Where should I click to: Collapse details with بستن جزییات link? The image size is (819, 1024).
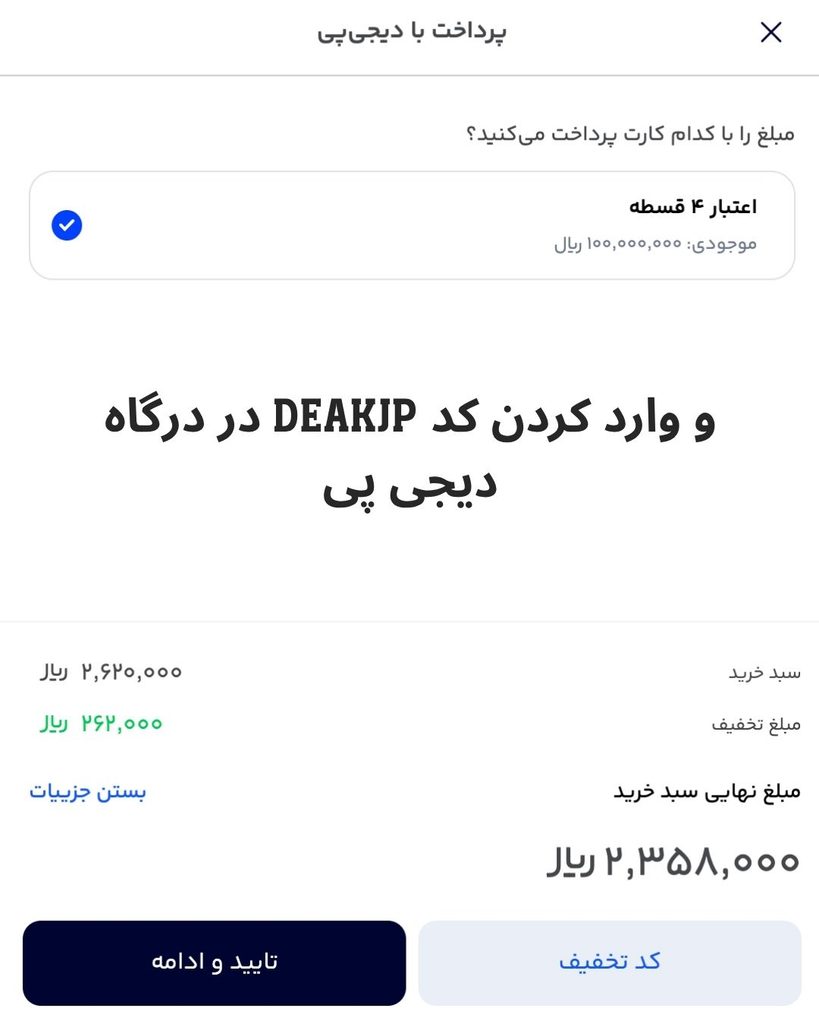tap(88, 792)
